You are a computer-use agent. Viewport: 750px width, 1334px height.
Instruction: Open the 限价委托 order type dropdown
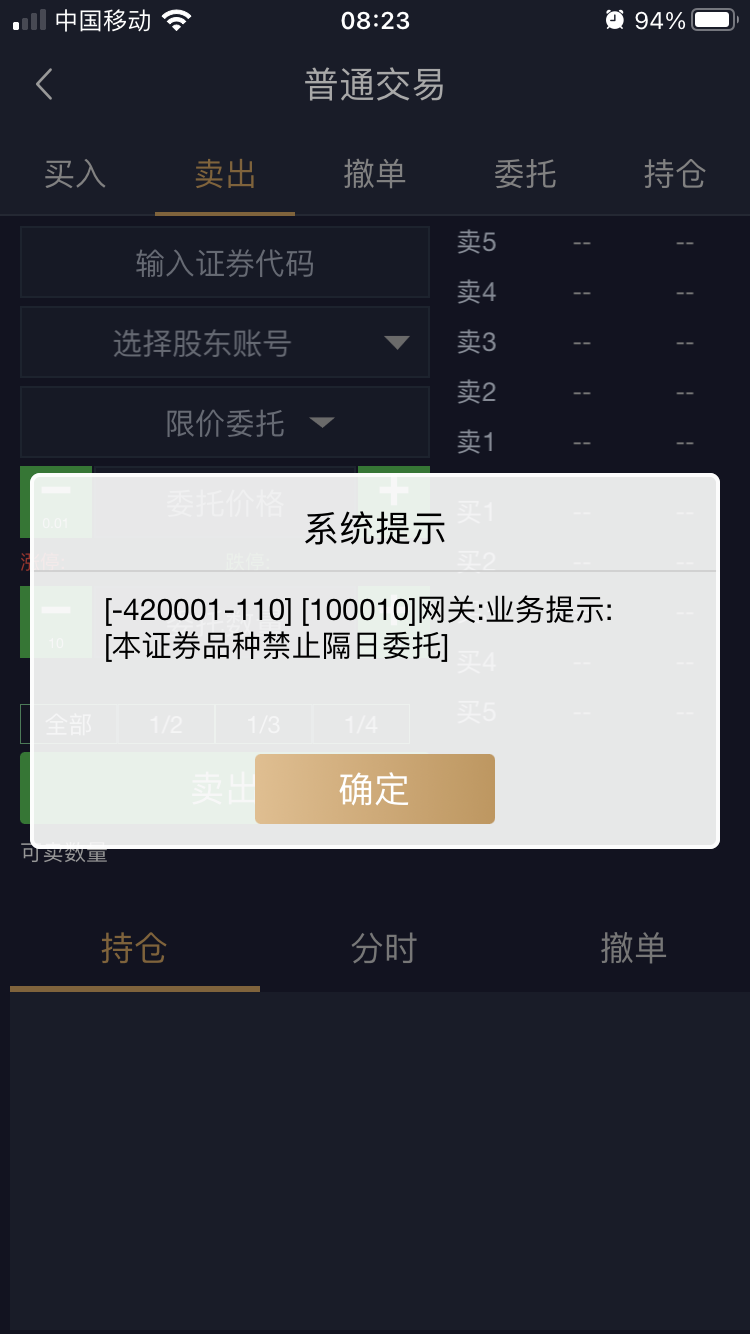225,423
